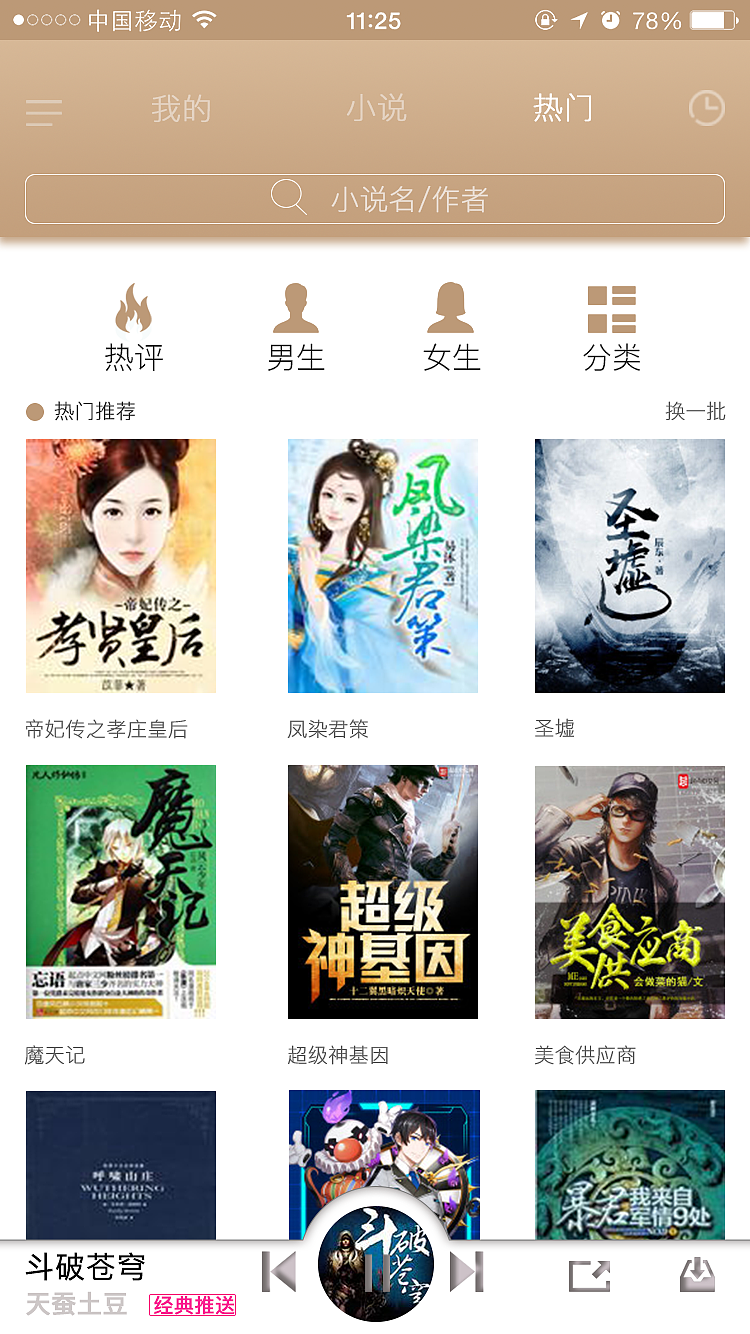Open the 凤染君策 book cover
This screenshot has height=1334, width=750.
382,566
